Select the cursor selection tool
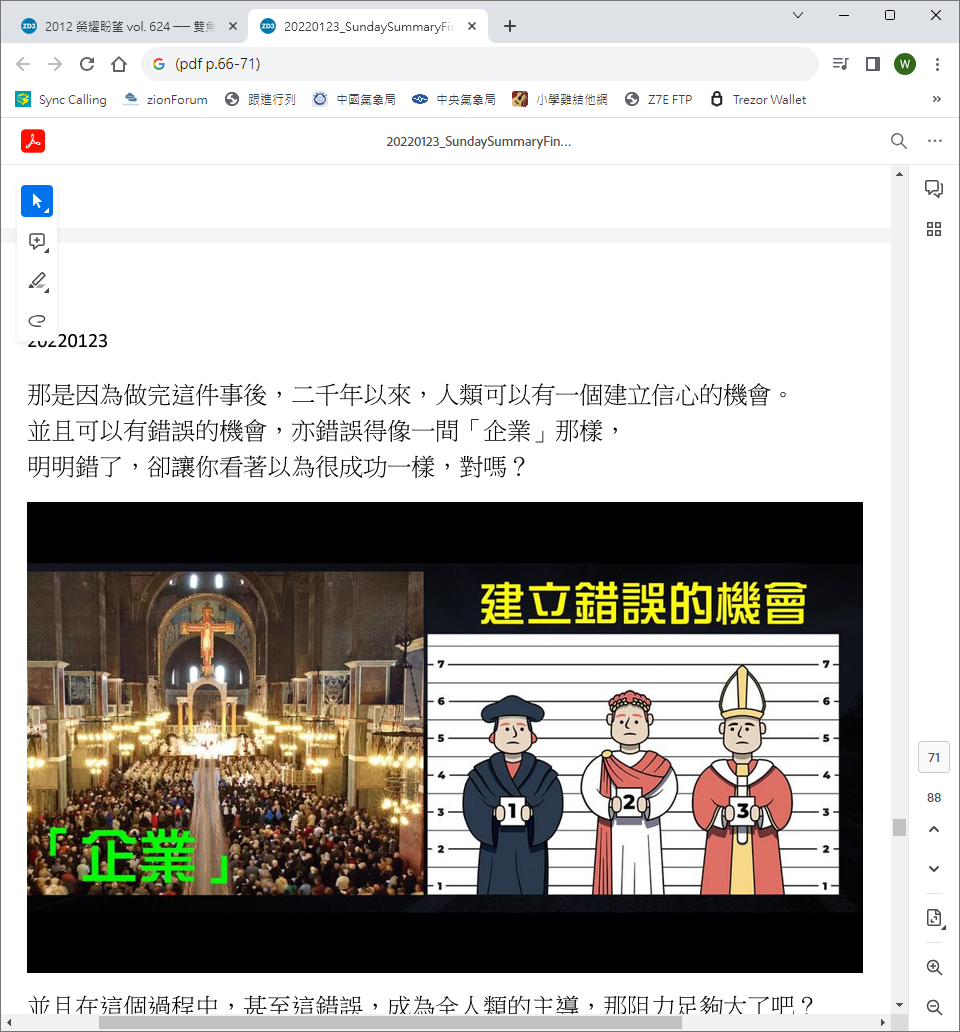Screen dimensions: 960x1032 pyautogui.click(x=37, y=201)
